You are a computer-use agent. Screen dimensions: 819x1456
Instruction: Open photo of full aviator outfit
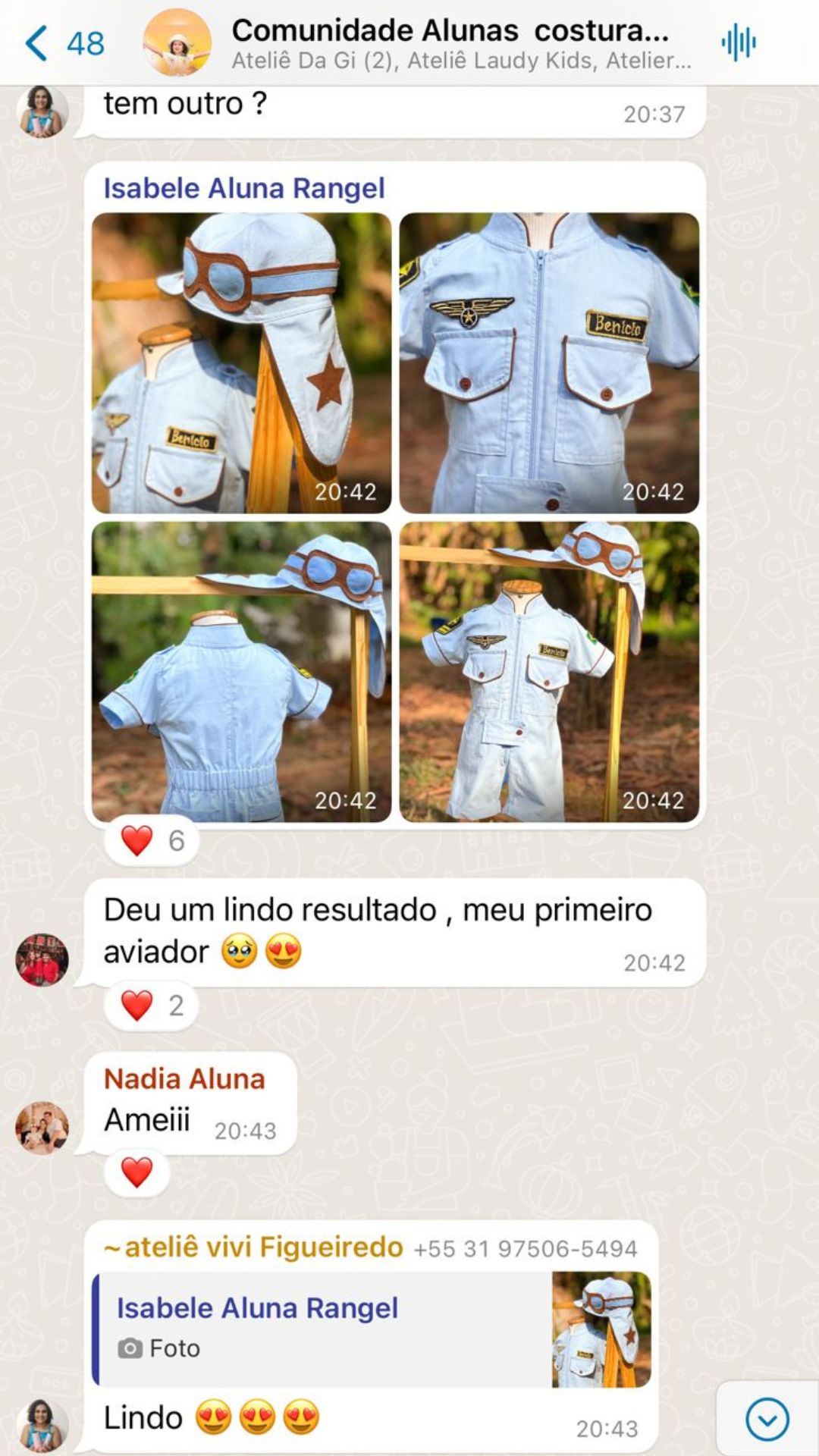549,671
